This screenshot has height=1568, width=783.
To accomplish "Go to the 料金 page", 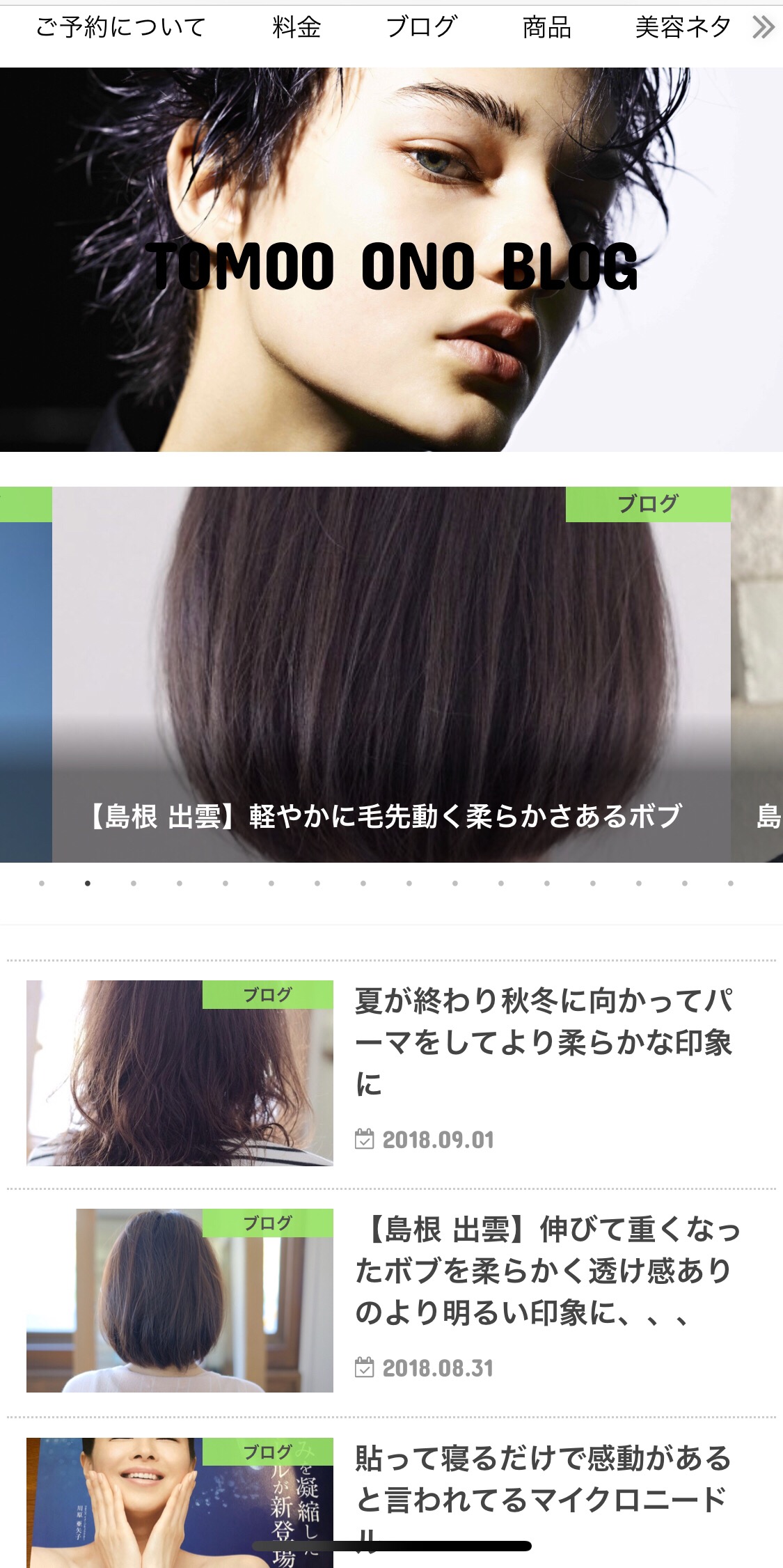I will point(296,28).
